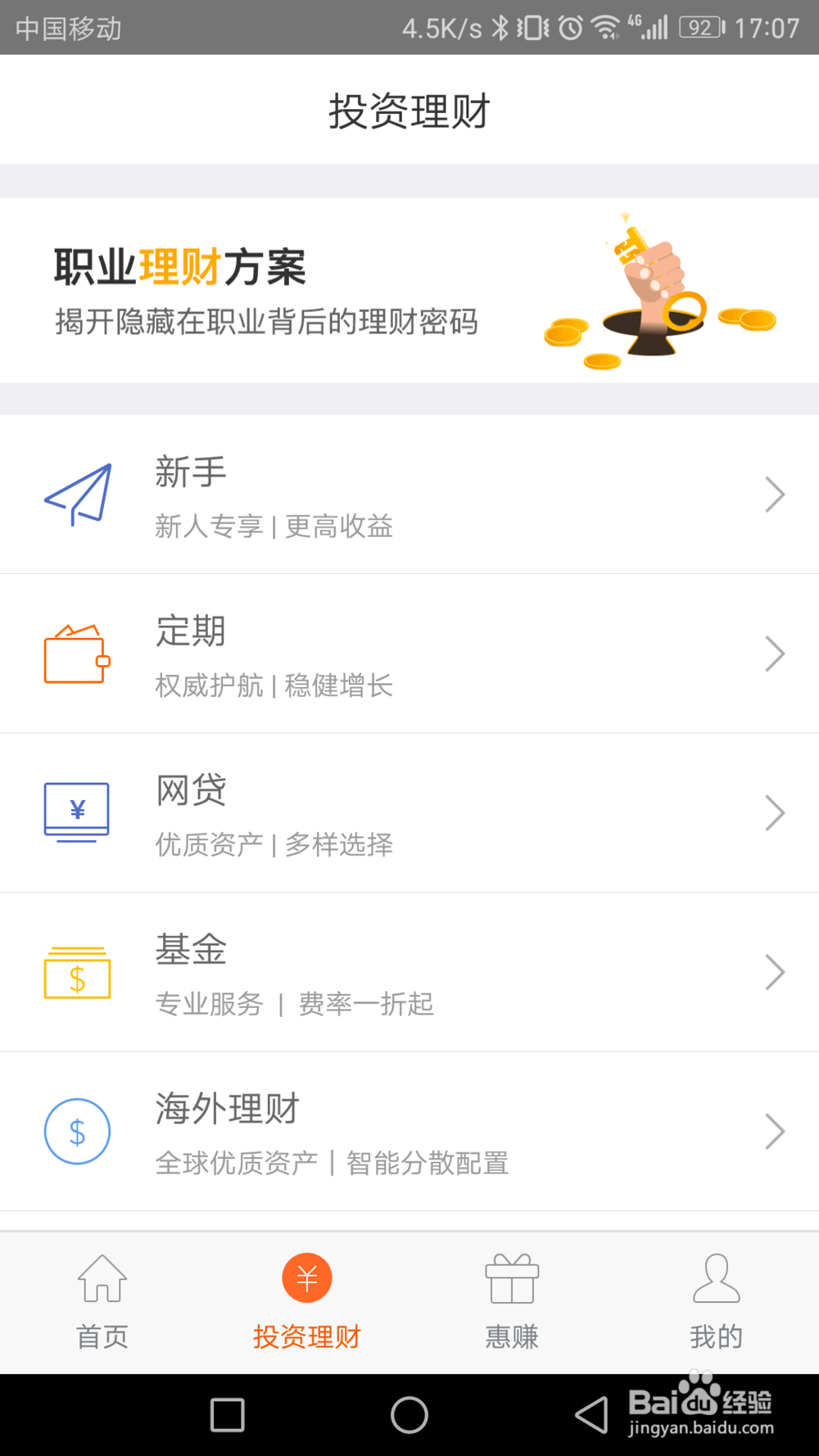Screen dimensions: 819x1456
Task: Tap the alarm clock status bar icon
Action: 567,27
